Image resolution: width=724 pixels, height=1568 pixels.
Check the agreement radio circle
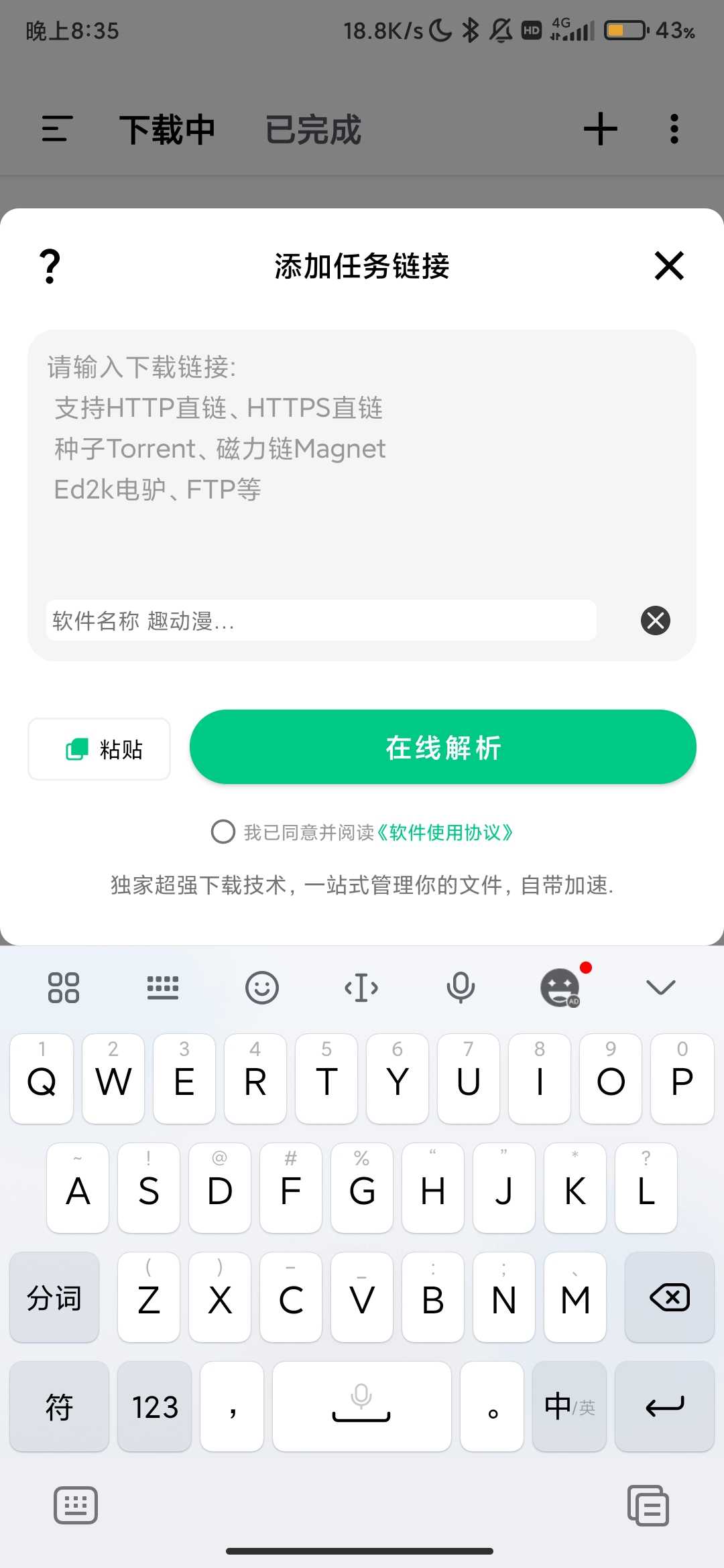tap(223, 832)
